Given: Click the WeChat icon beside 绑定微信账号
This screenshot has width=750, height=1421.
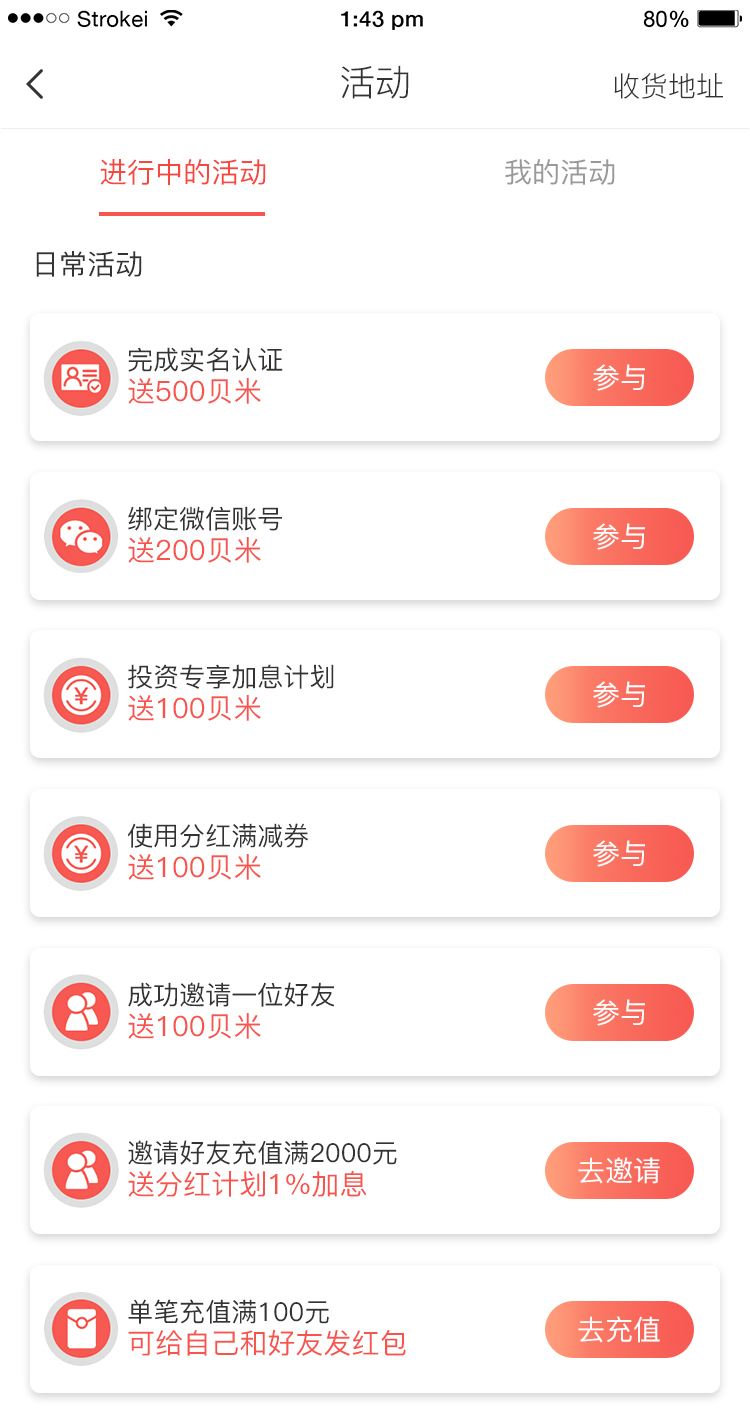Looking at the screenshot, I should click(81, 536).
